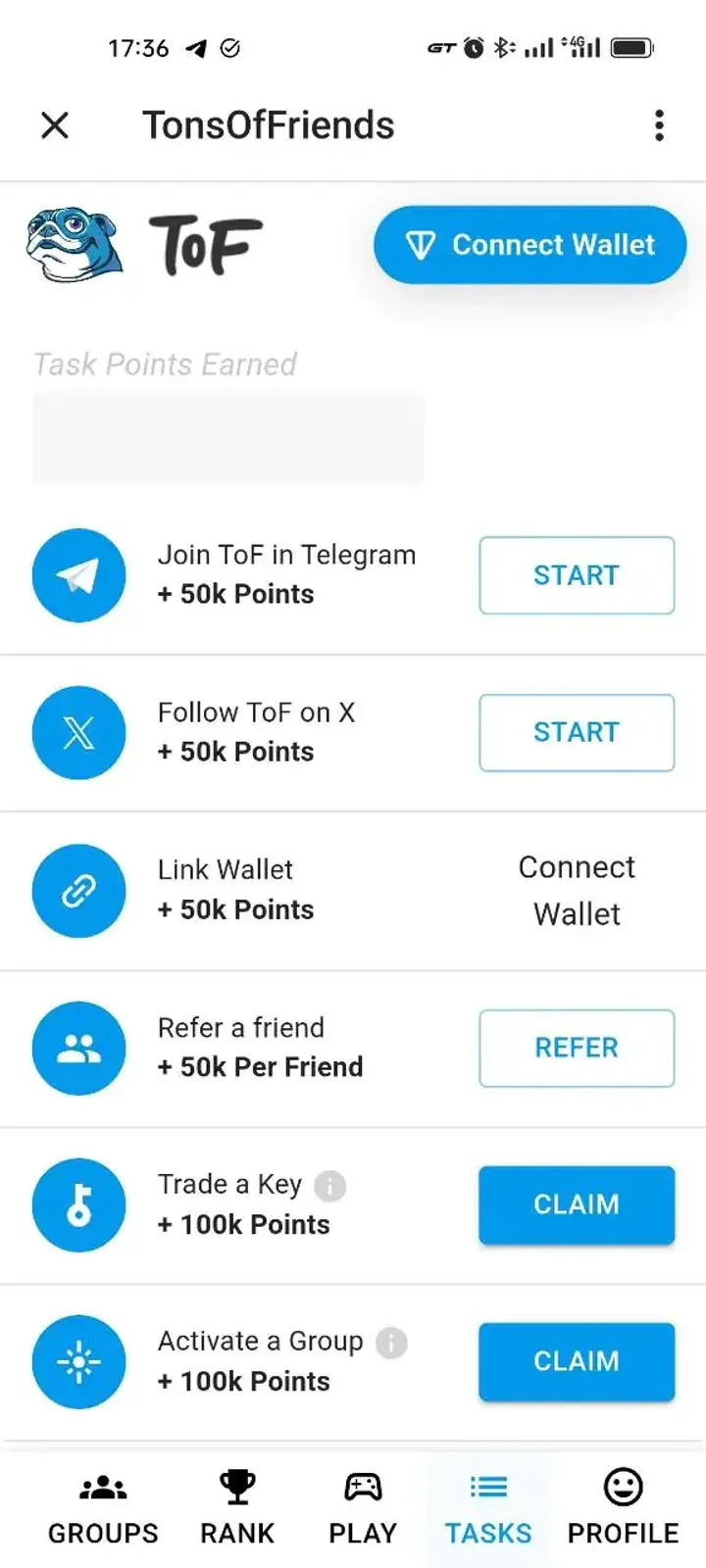The height and width of the screenshot is (1568, 706).
Task: Click the Groups icon in bottom navigation
Action: pyautogui.click(x=102, y=1487)
